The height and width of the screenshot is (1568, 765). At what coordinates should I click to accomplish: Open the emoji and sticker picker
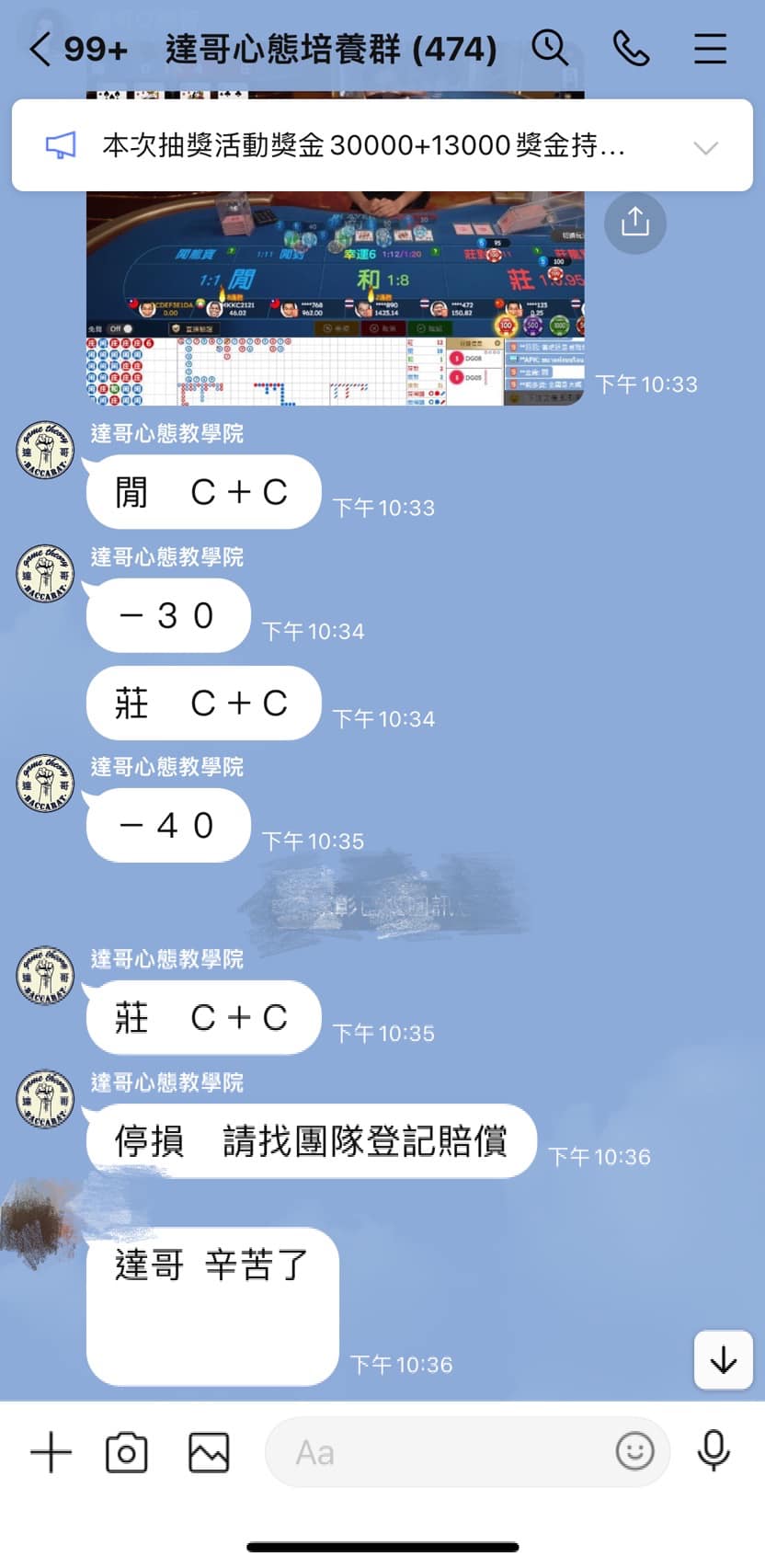(x=634, y=1451)
